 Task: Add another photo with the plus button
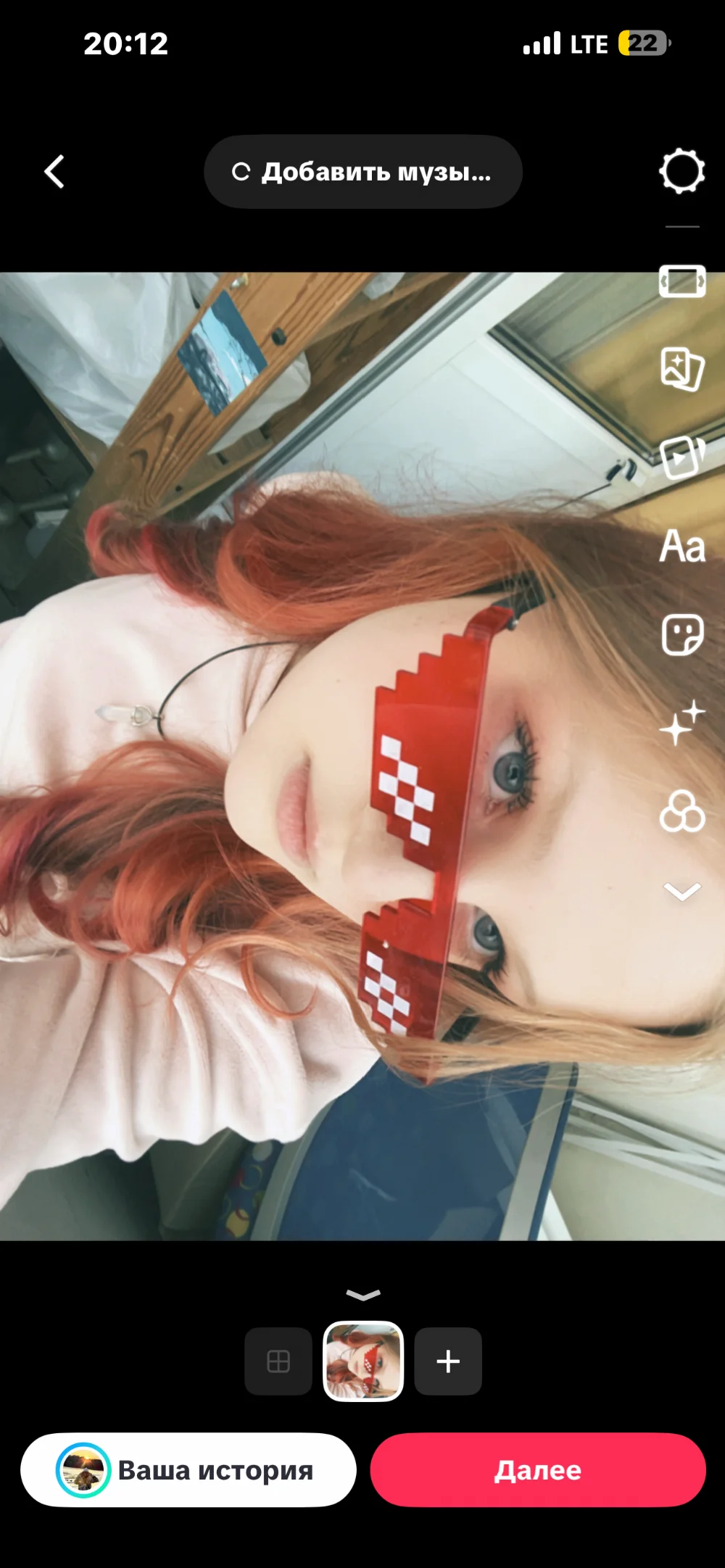448,1361
